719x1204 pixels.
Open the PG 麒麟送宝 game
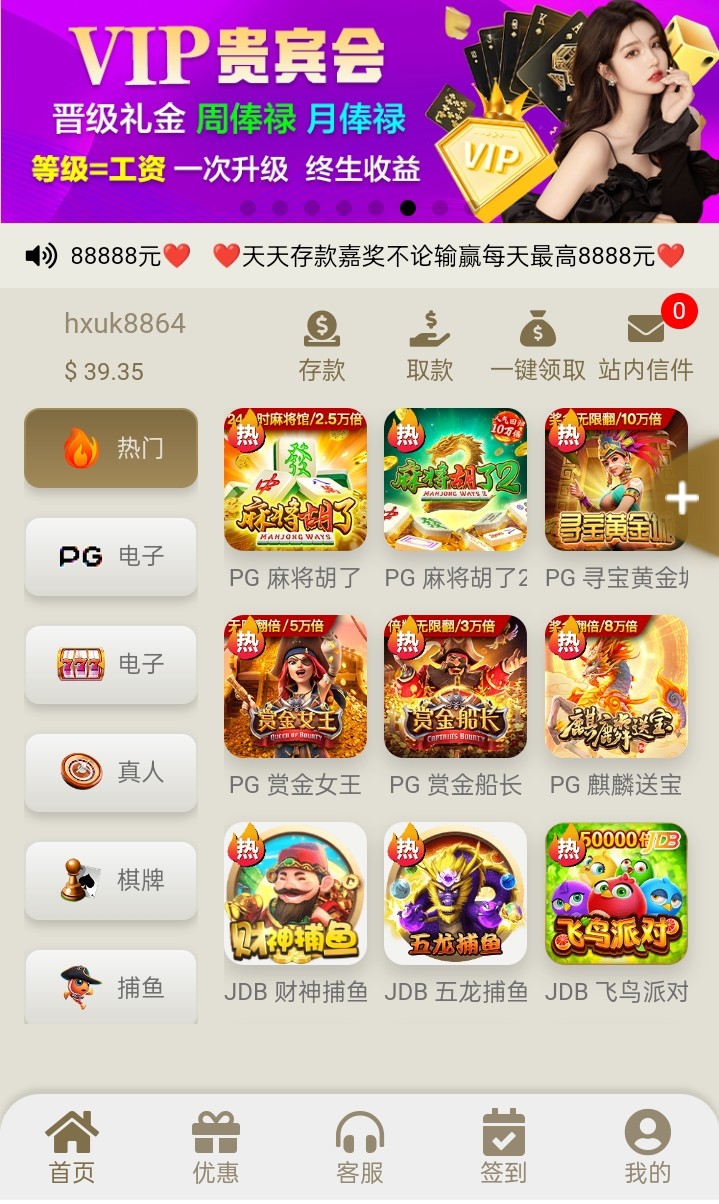coord(616,687)
